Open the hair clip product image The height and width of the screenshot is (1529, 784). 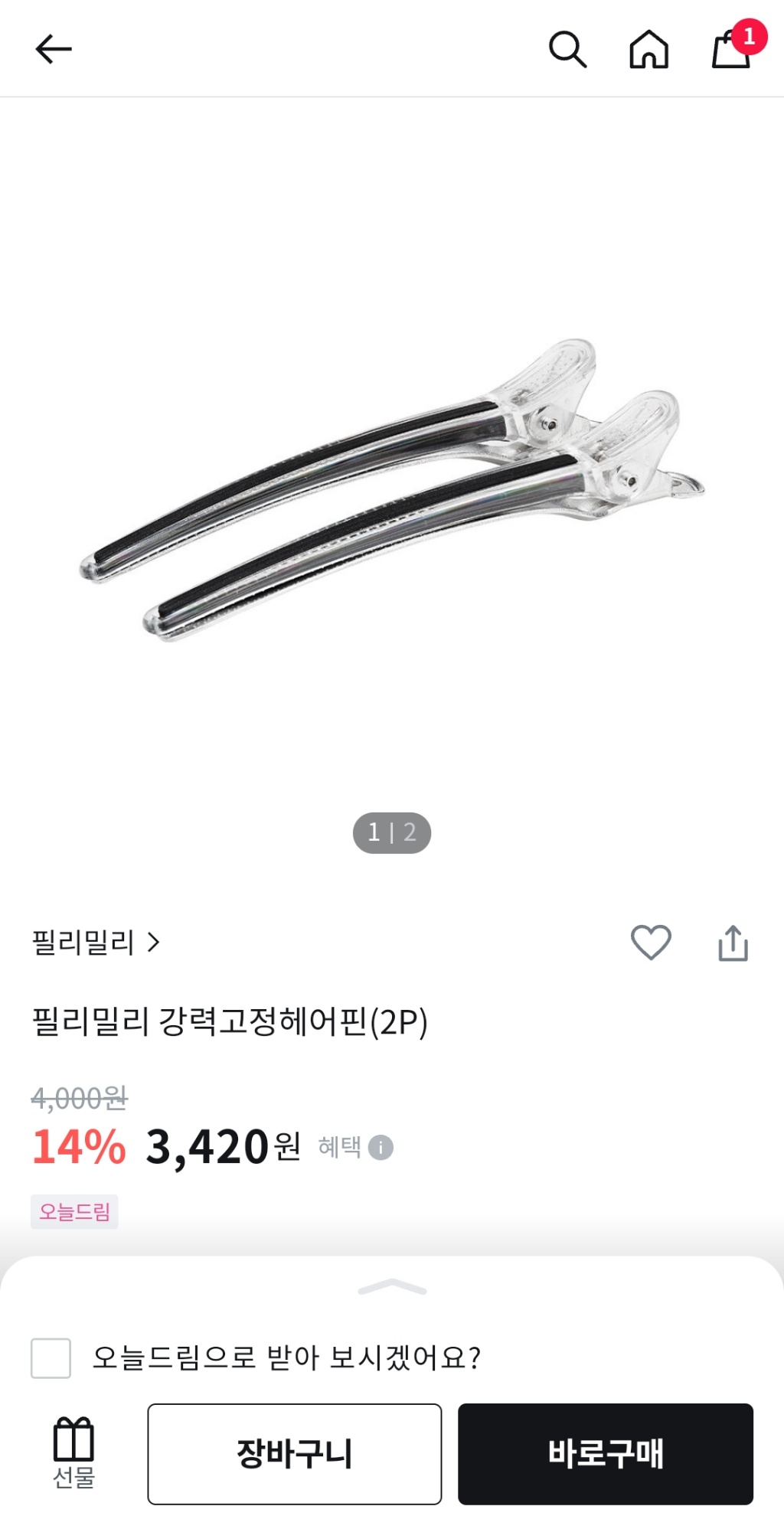392,490
